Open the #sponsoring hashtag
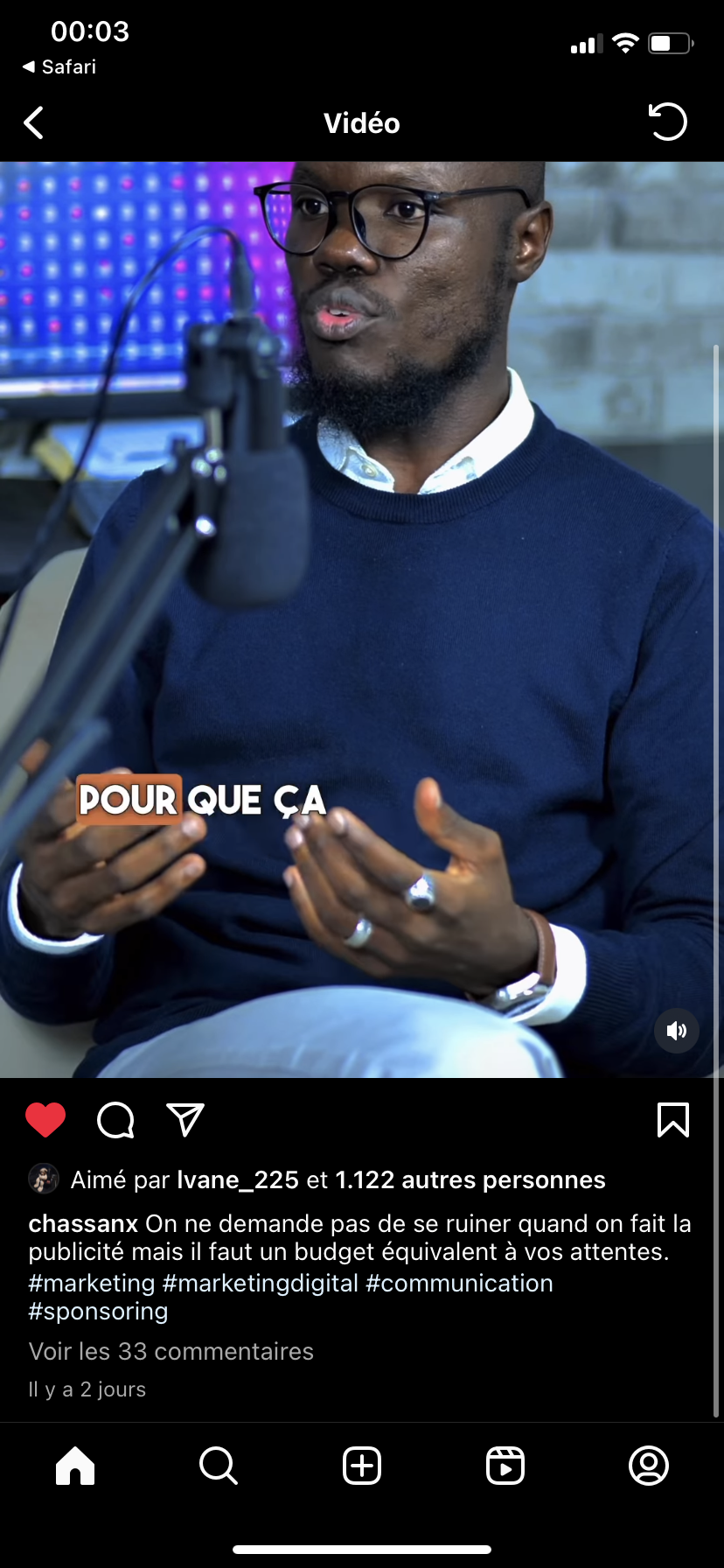 point(98,1312)
